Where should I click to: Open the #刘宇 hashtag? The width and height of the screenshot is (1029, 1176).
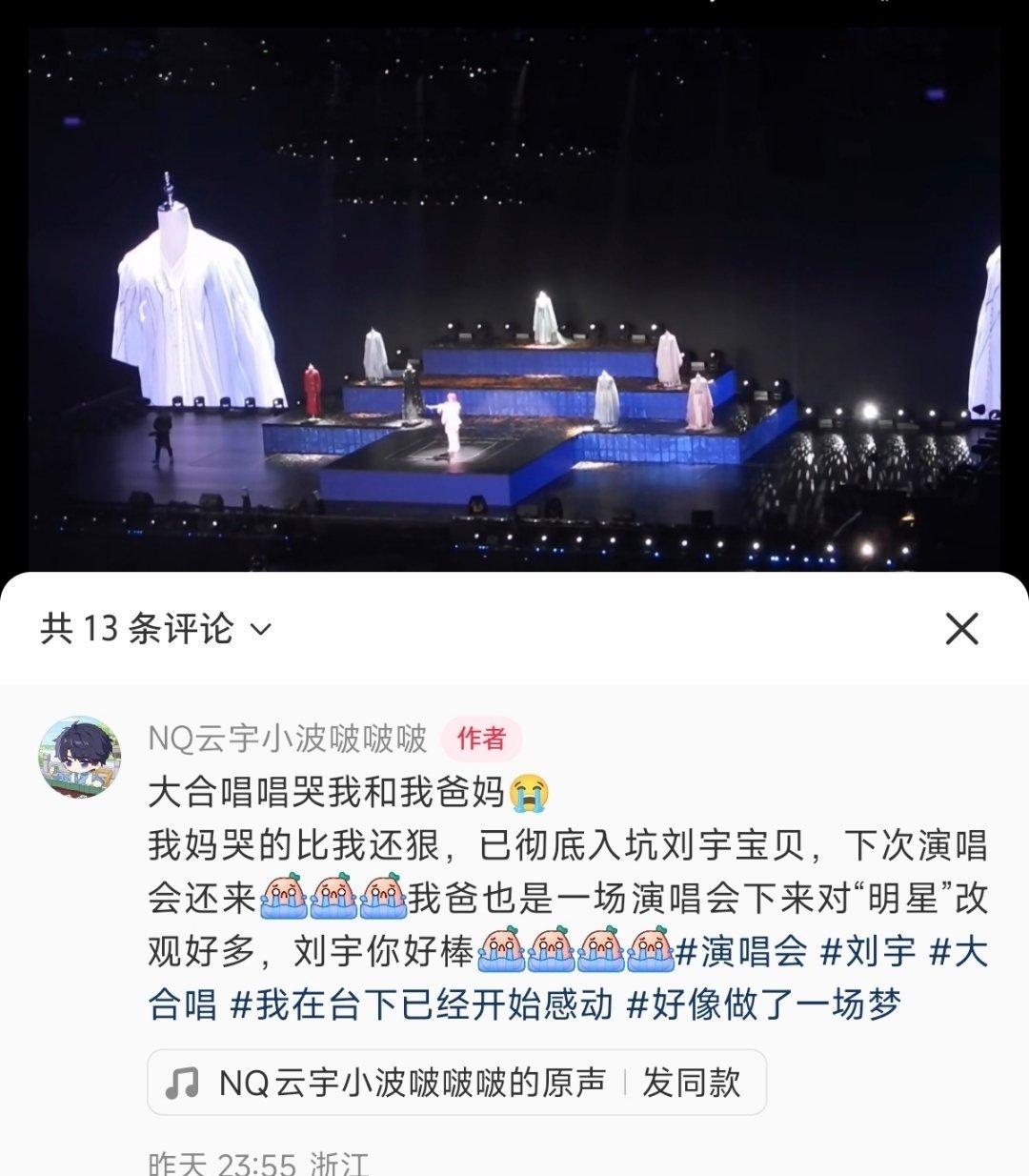tap(868, 951)
